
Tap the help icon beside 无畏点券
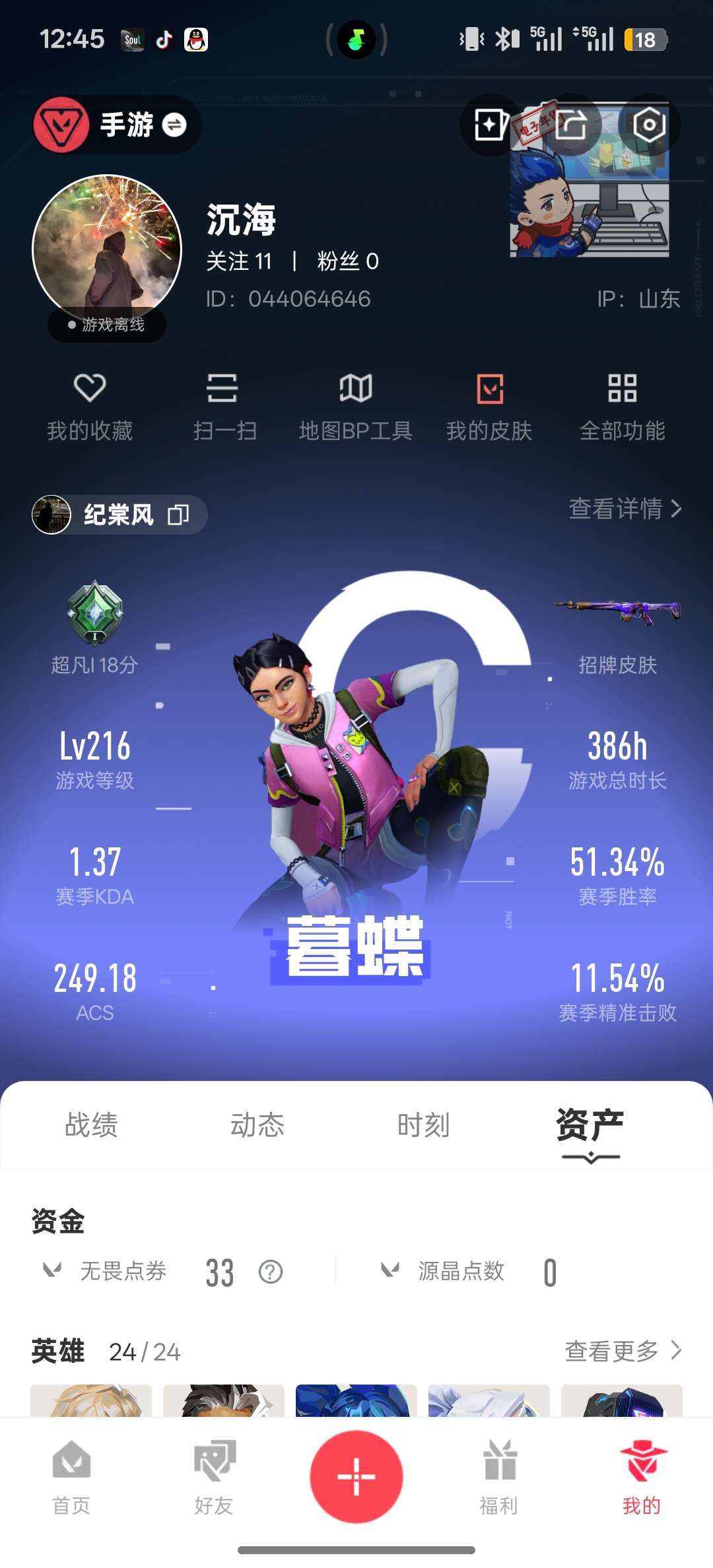(271, 1272)
